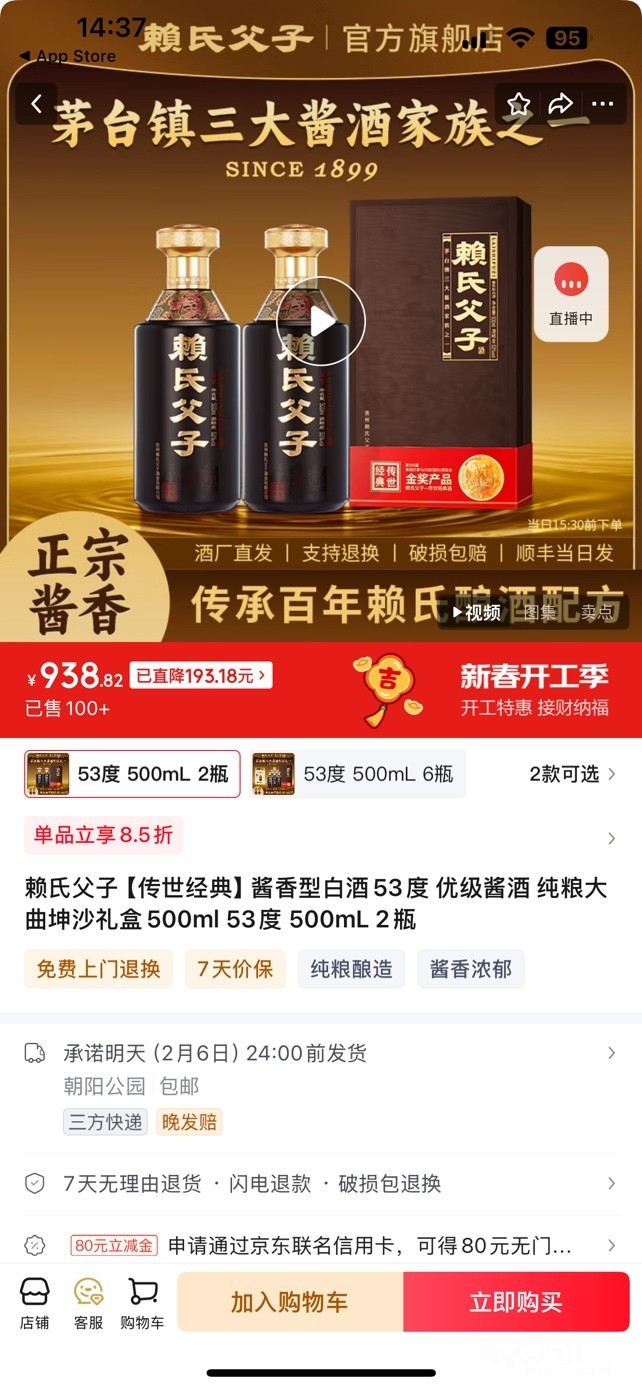Open the 7天无理由退货 service guarantee row
The image size is (642, 1389).
[x=320, y=1184]
